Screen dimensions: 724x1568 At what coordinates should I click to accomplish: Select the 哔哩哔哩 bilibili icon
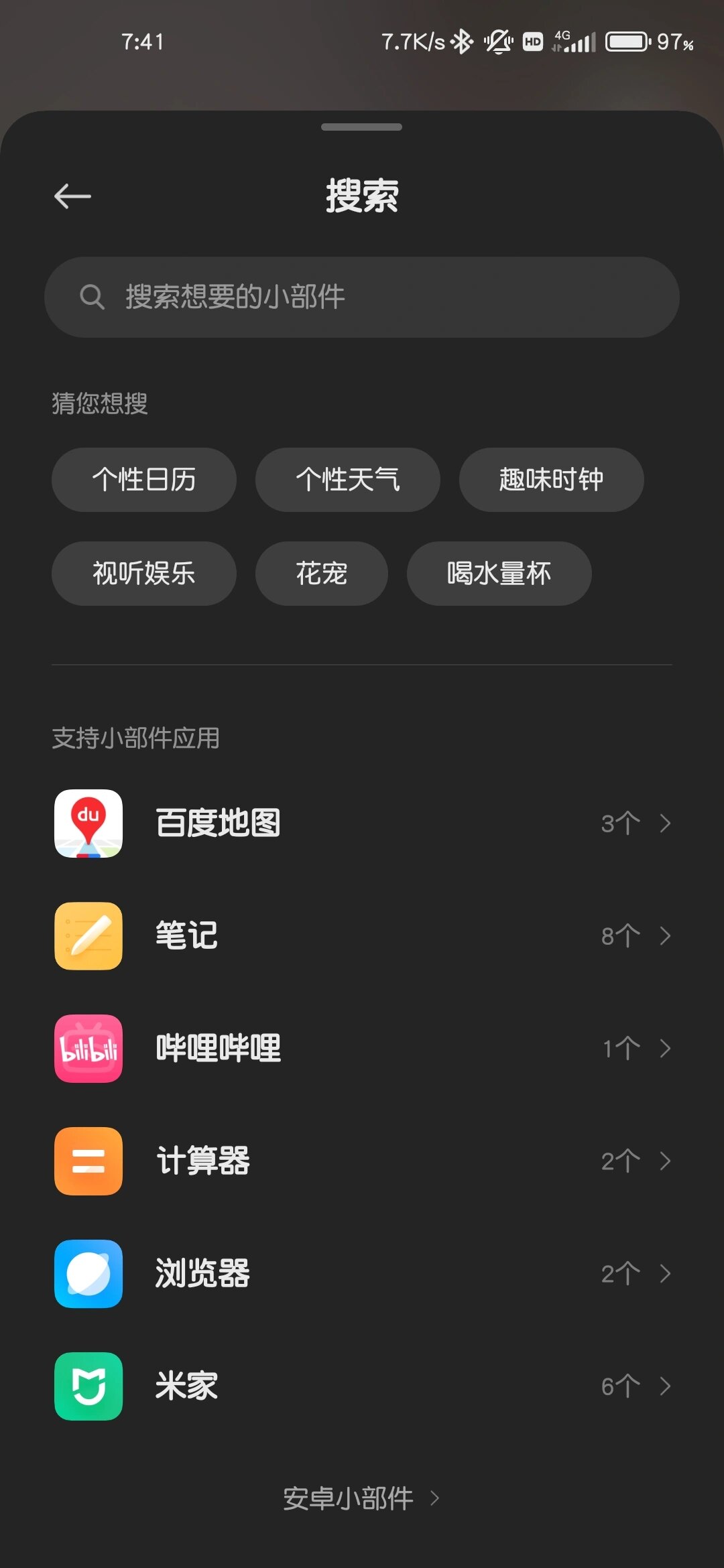[x=88, y=1049]
